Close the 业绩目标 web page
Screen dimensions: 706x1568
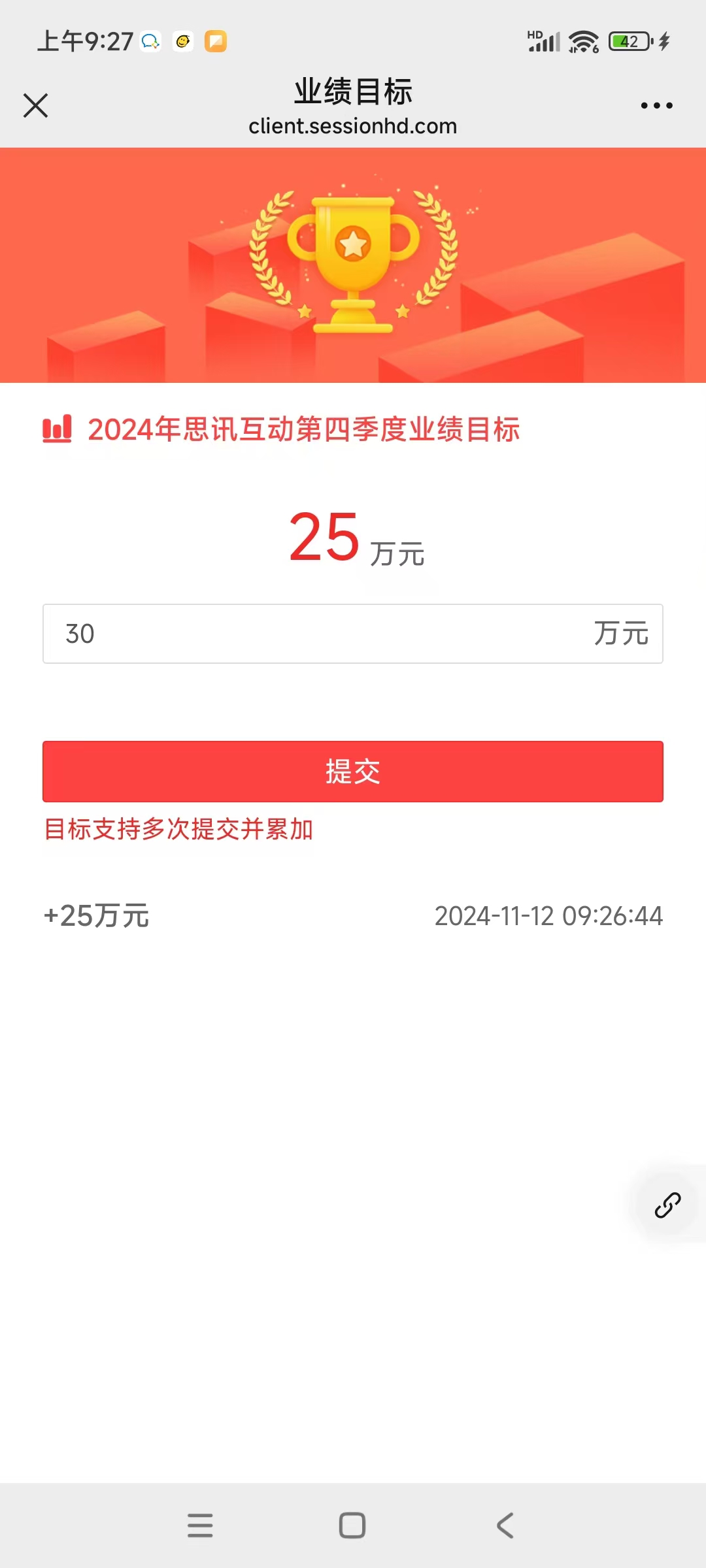click(35, 105)
